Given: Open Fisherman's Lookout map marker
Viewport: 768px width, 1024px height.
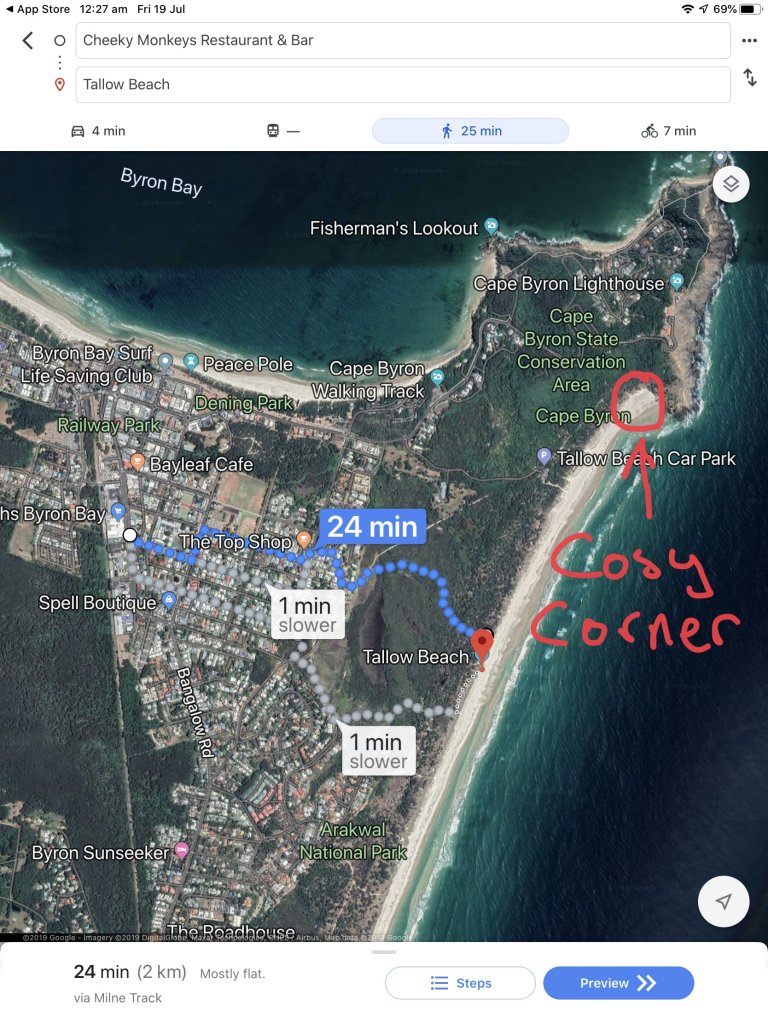Looking at the screenshot, I should click(491, 226).
